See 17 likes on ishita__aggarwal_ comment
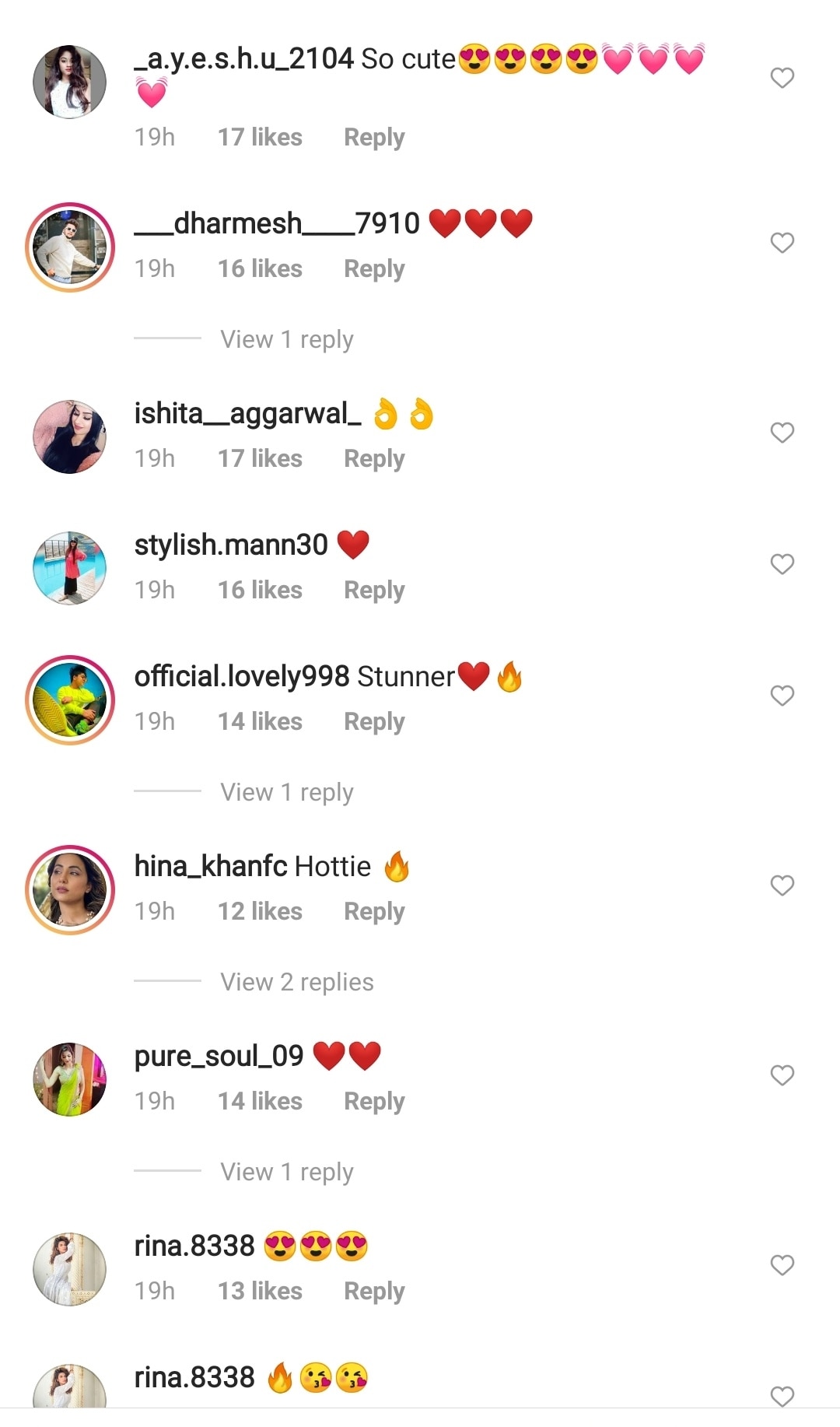This screenshot has width=840, height=1427. (x=260, y=459)
